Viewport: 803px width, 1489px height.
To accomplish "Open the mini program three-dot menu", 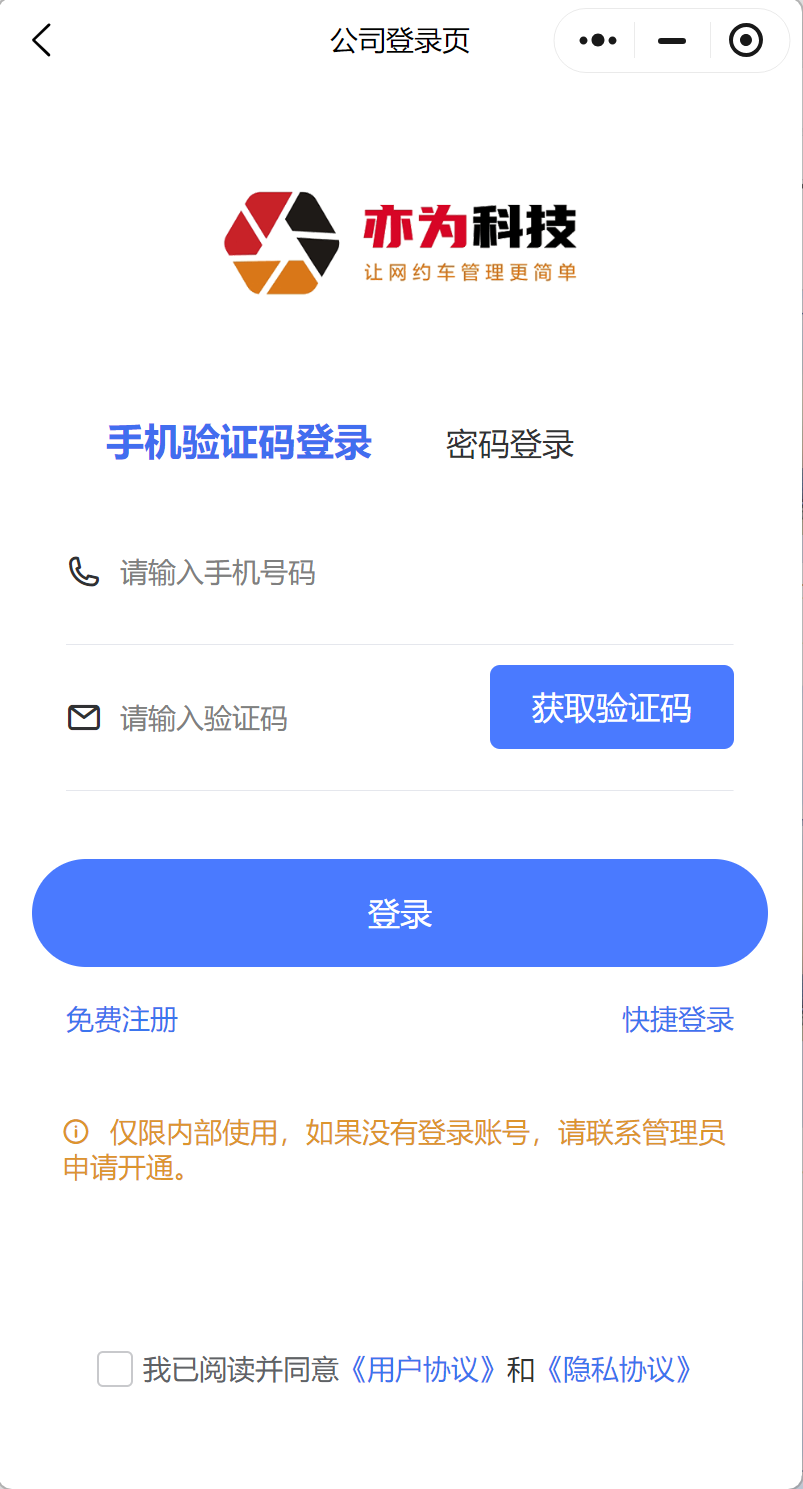I will point(598,41).
